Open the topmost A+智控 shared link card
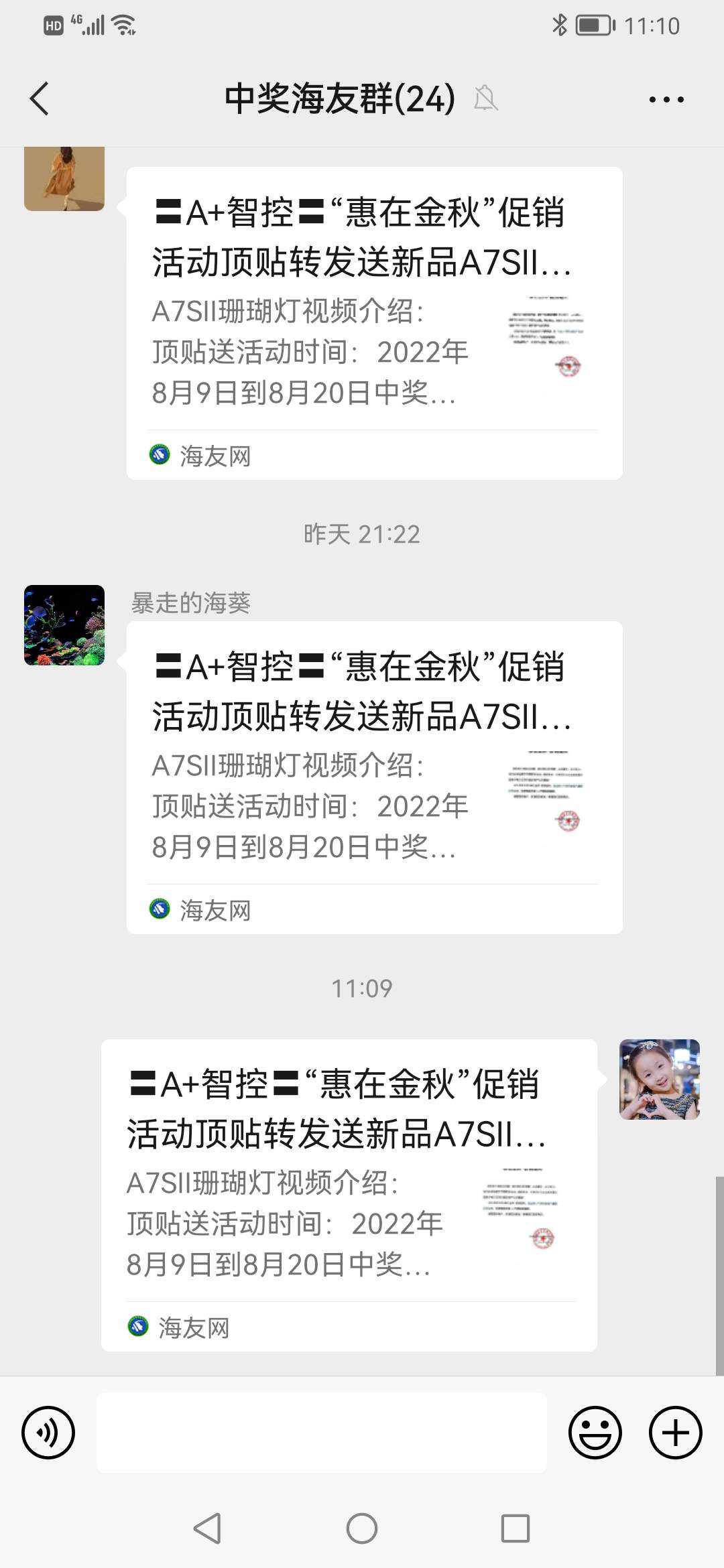 click(x=374, y=323)
